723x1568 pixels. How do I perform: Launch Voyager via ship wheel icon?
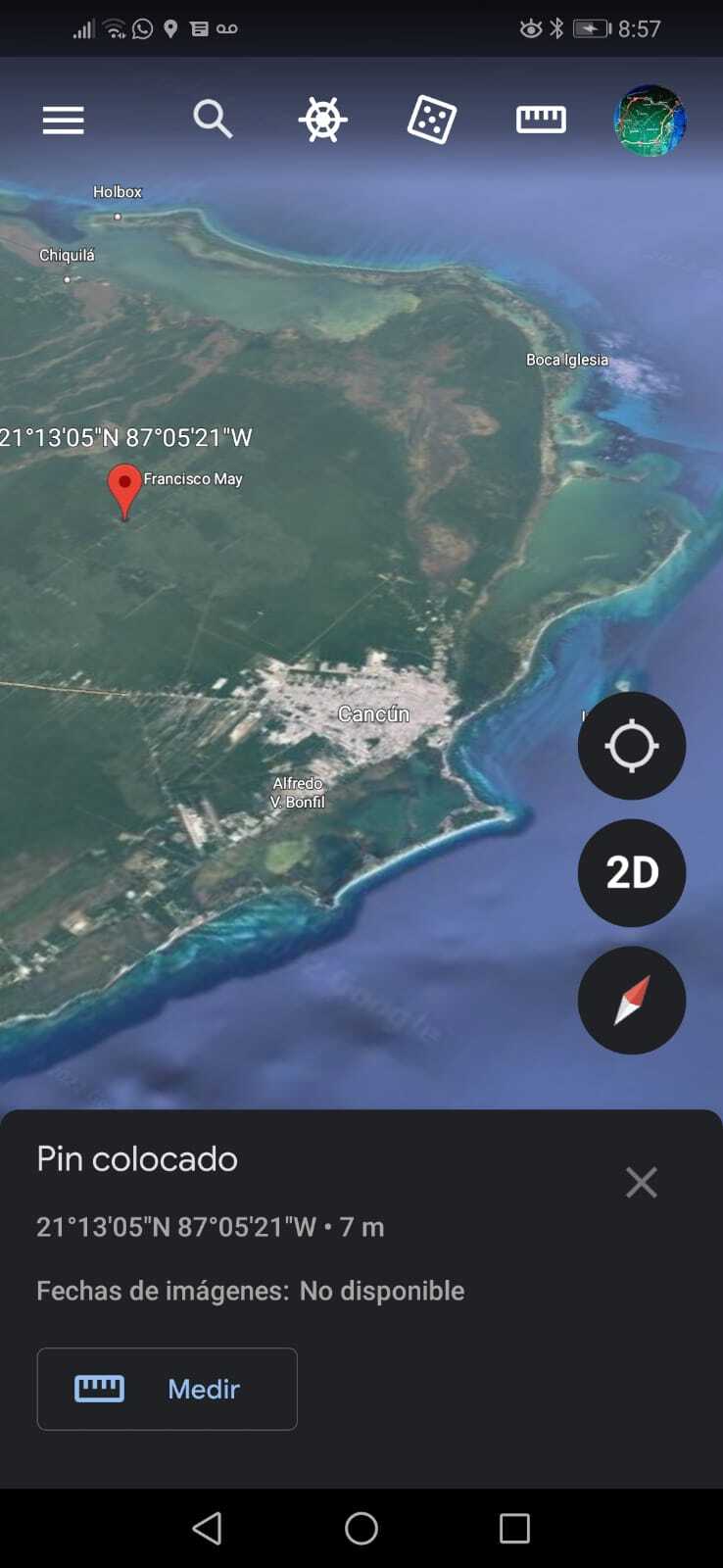(322, 121)
